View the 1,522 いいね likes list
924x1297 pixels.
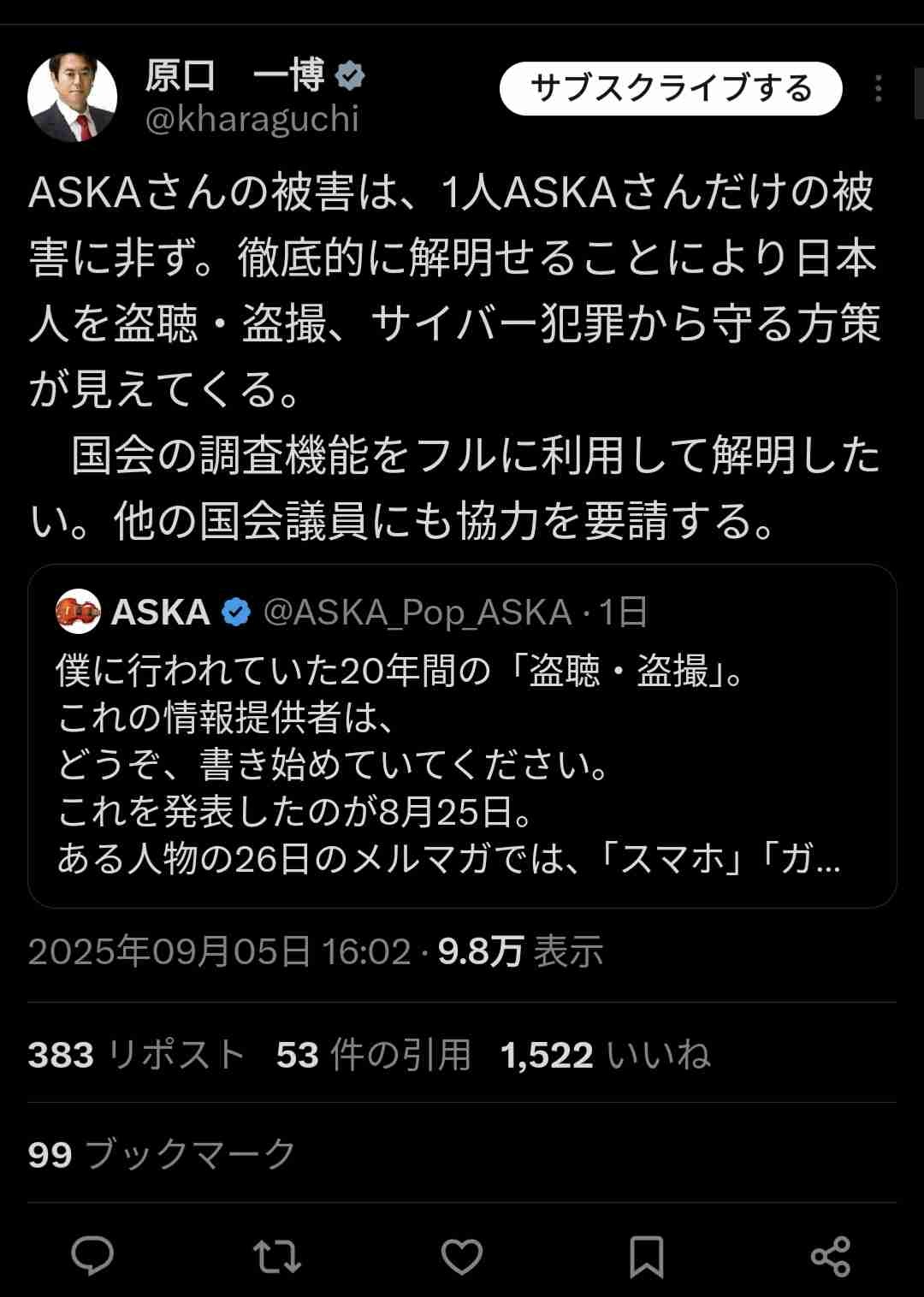(x=606, y=1054)
